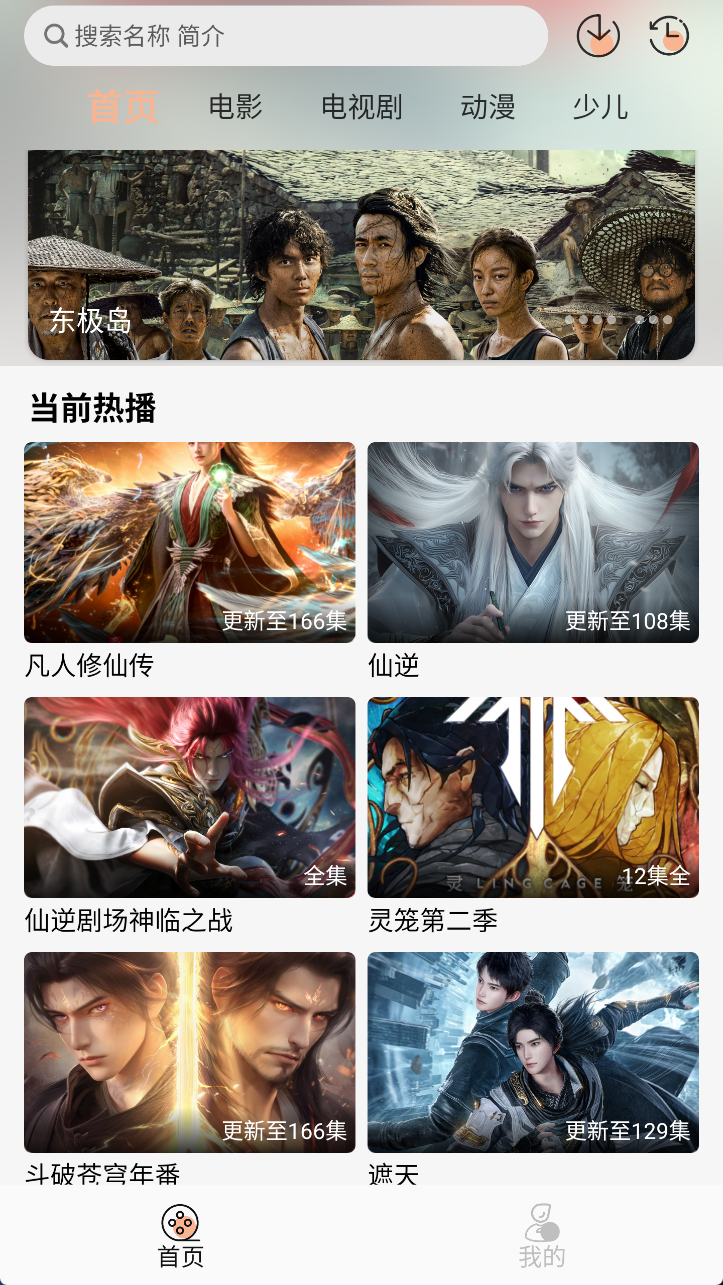
Task: Select the 首页 top tab
Action: click(123, 106)
